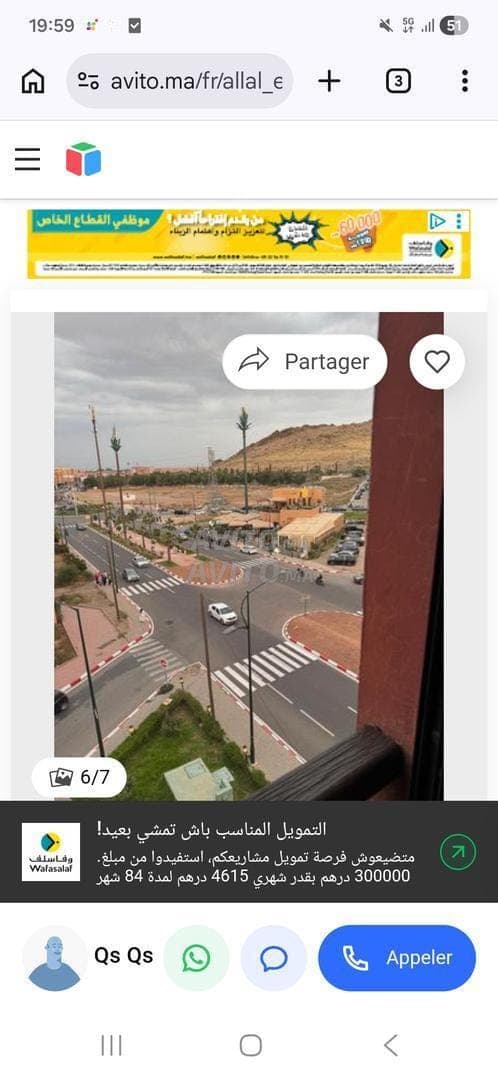
Task: Open the browser home page
Action: tap(32, 81)
